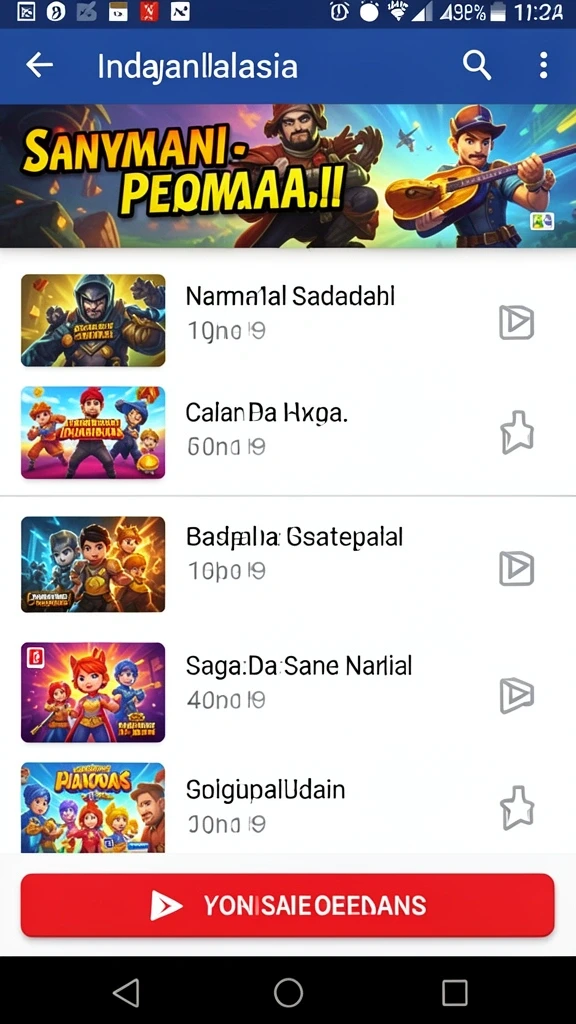Viewport: 576px width, 1024px height.
Task: Star the Calan Da Hxga item
Action: 517,432
